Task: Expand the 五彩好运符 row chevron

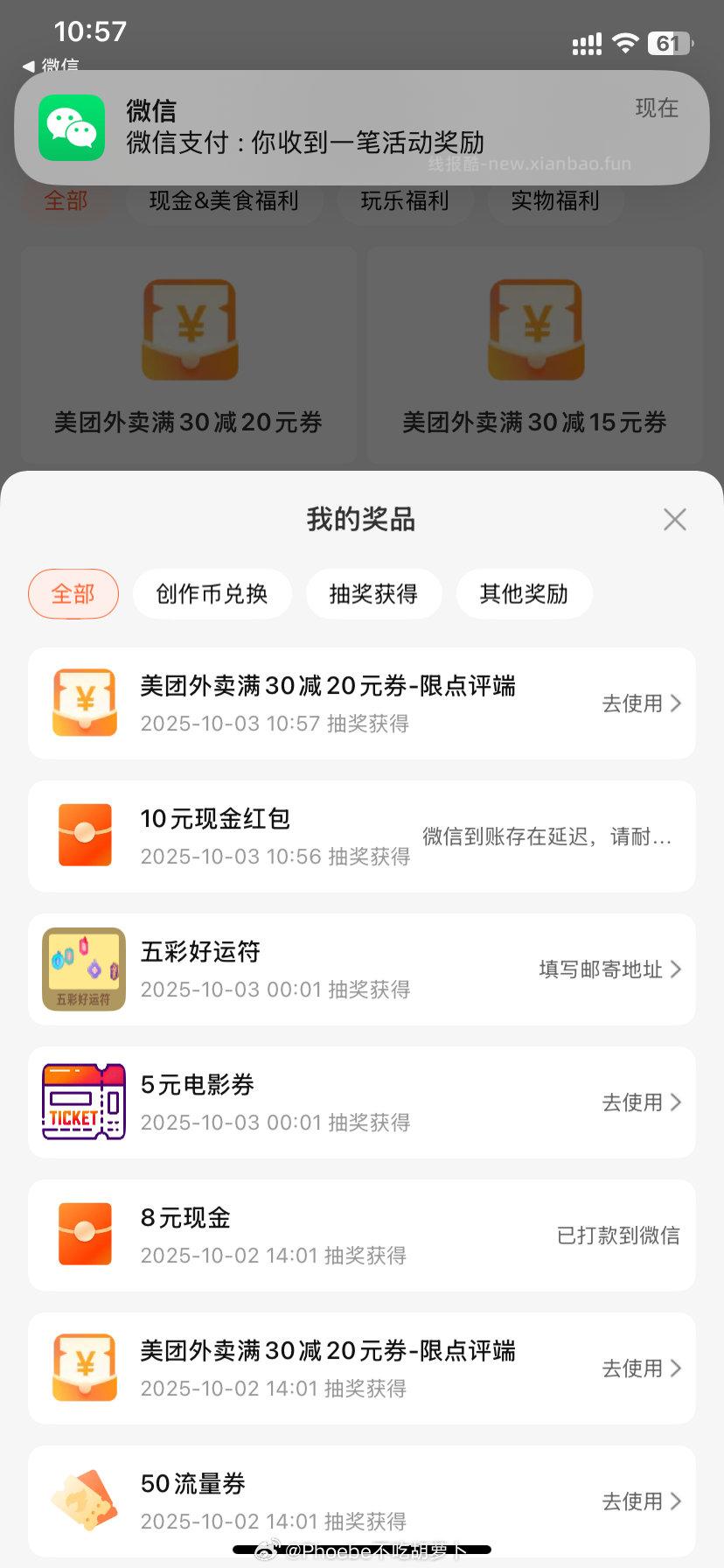Action: click(674, 969)
